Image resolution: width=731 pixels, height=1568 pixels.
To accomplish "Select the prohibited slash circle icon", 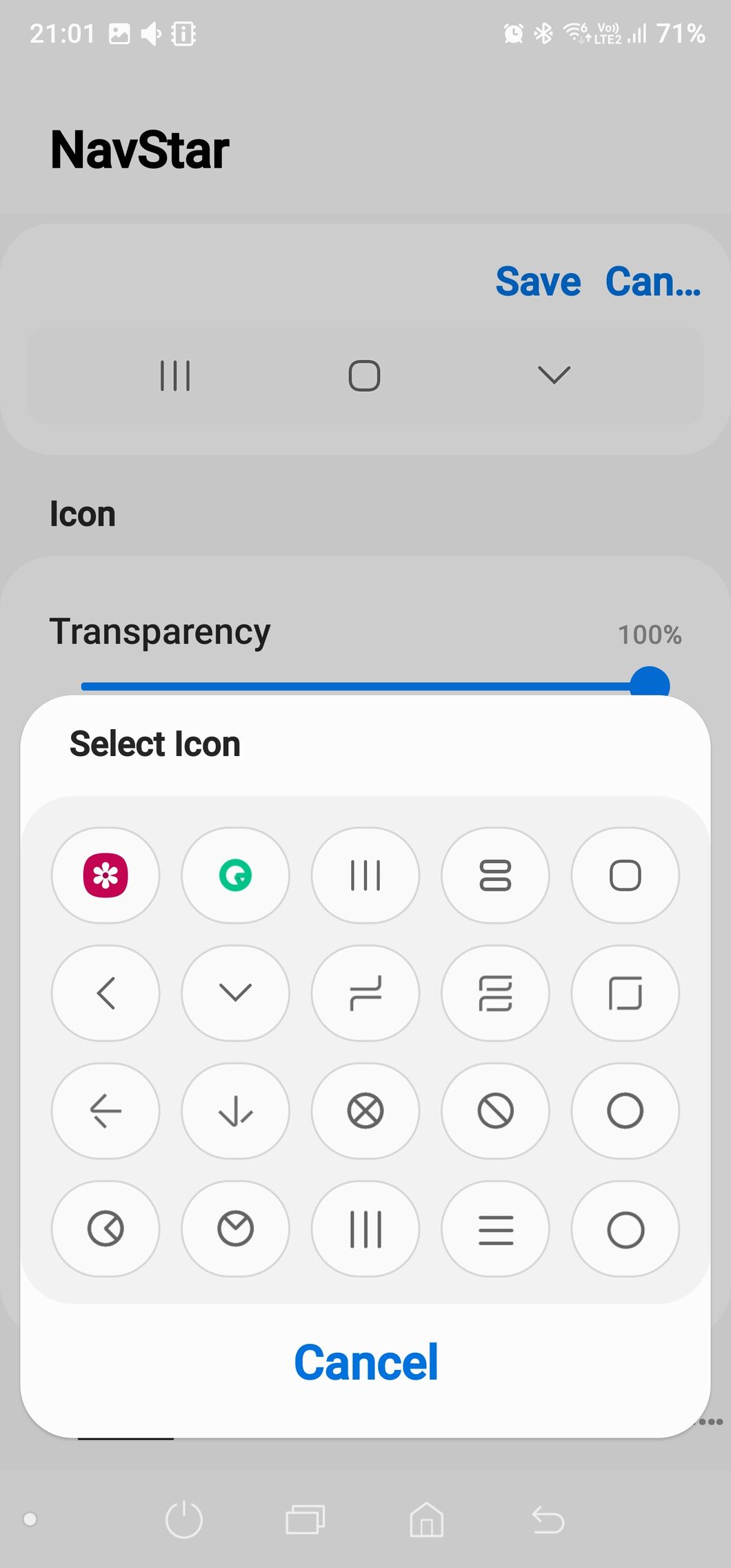I will point(495,1111).
